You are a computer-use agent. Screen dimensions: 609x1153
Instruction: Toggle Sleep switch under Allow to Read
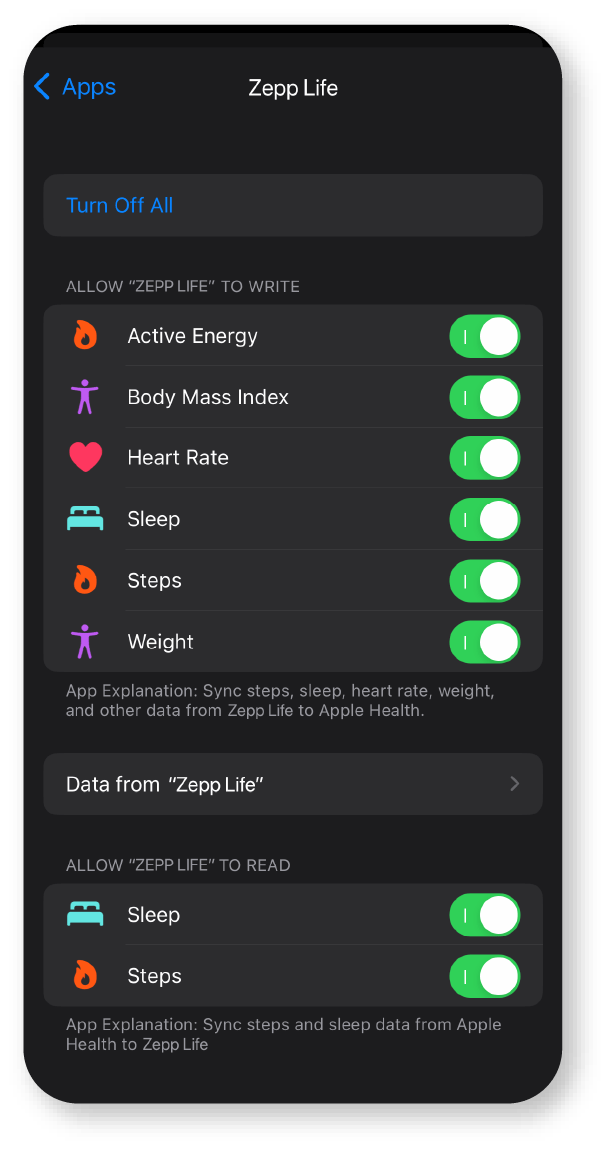pyautogui.click(x=485, y=915)
